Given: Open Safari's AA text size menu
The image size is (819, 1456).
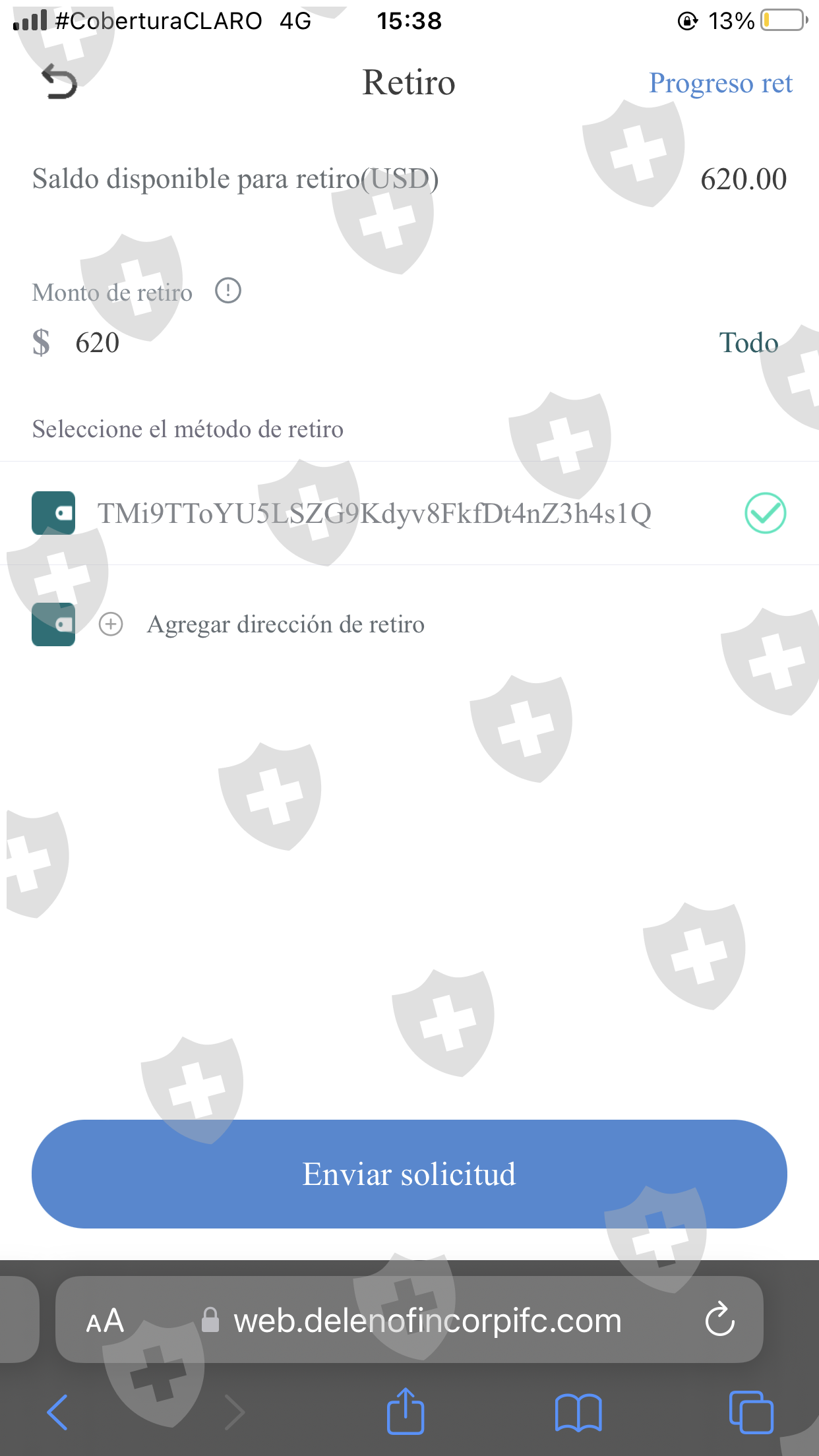Looking at the screenshot, I should [106, 1321].
